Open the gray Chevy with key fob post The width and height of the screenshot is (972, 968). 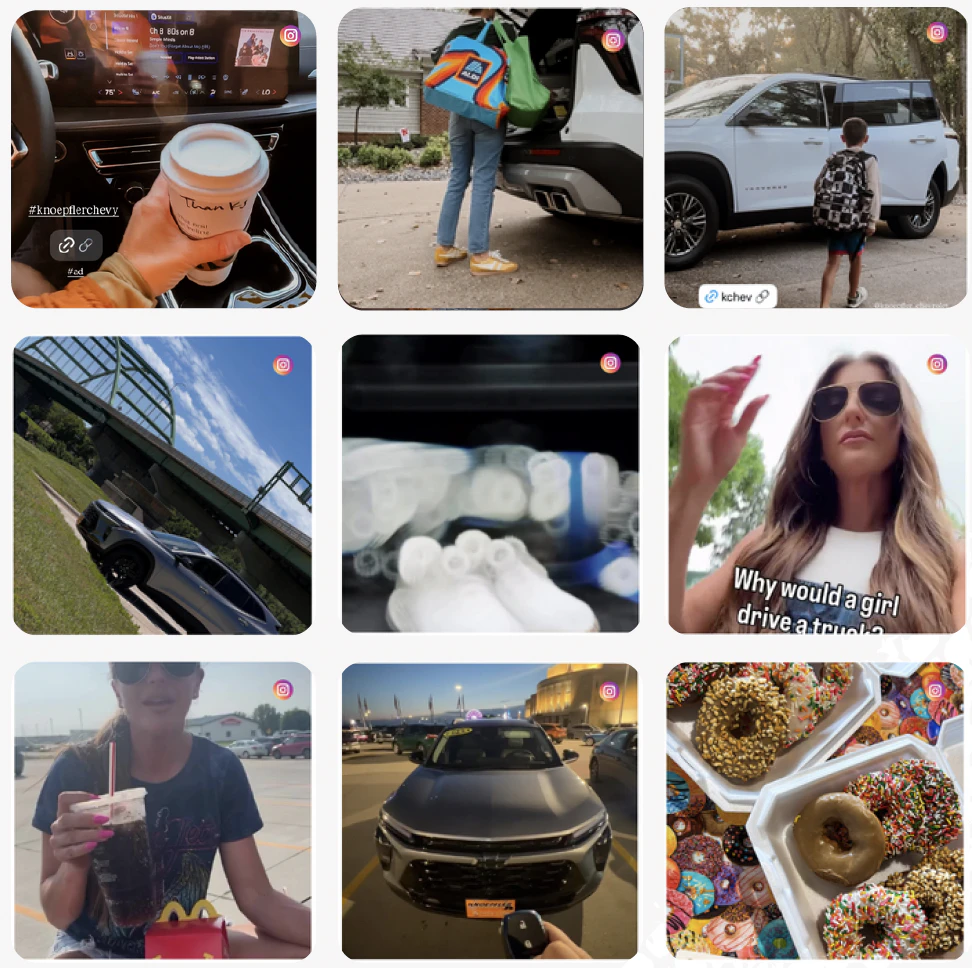pyautogui.click(x=490, y=810)
